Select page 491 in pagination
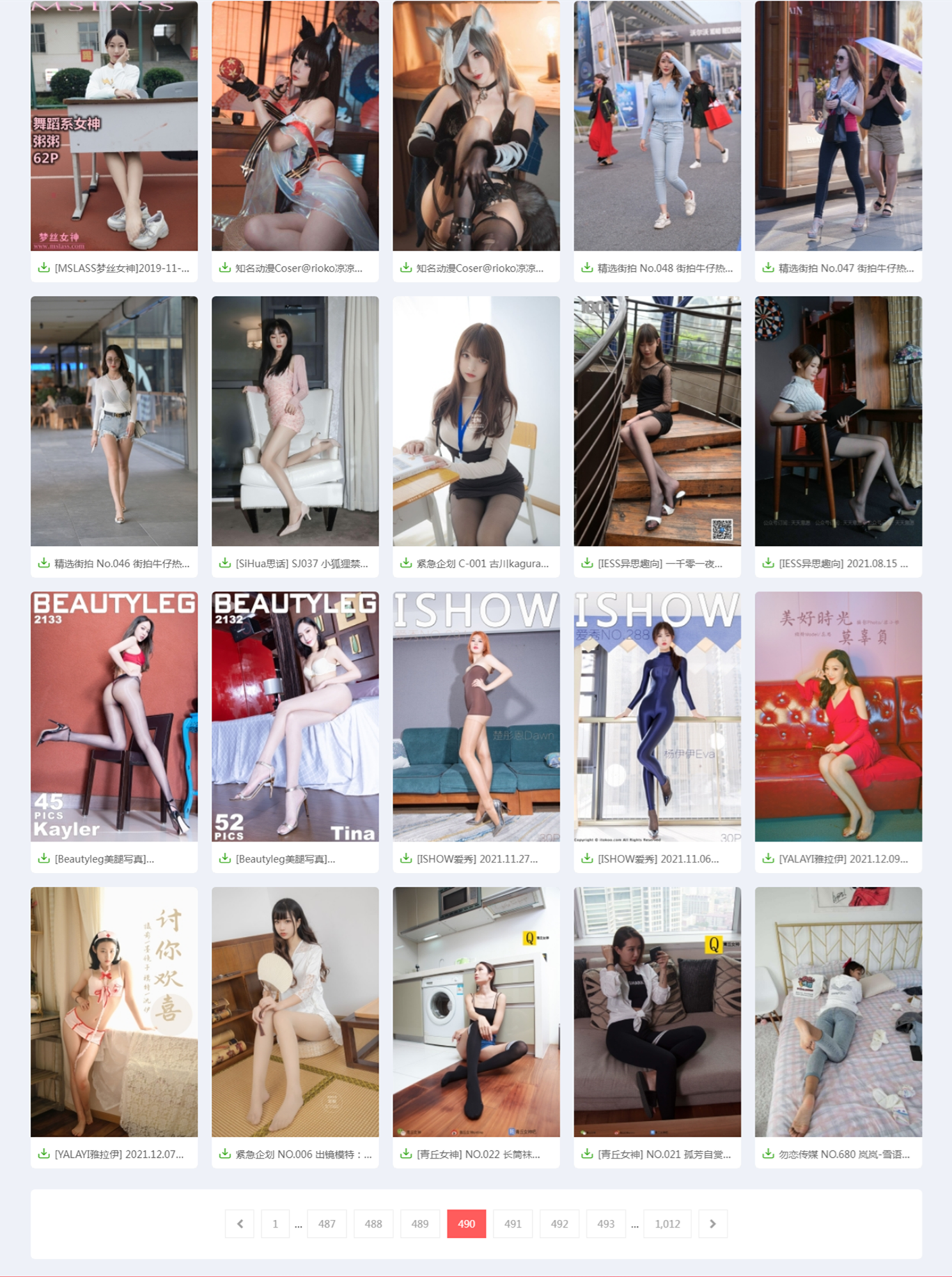Screen dimensions: 952x1277 [513, 1223]
